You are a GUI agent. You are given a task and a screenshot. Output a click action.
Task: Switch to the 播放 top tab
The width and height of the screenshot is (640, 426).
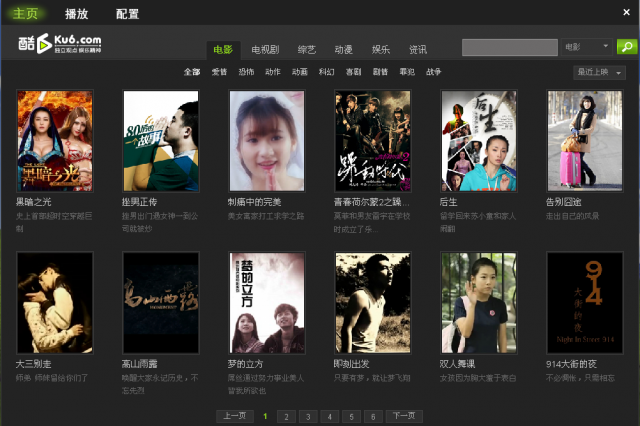click(x=76, y=14)
